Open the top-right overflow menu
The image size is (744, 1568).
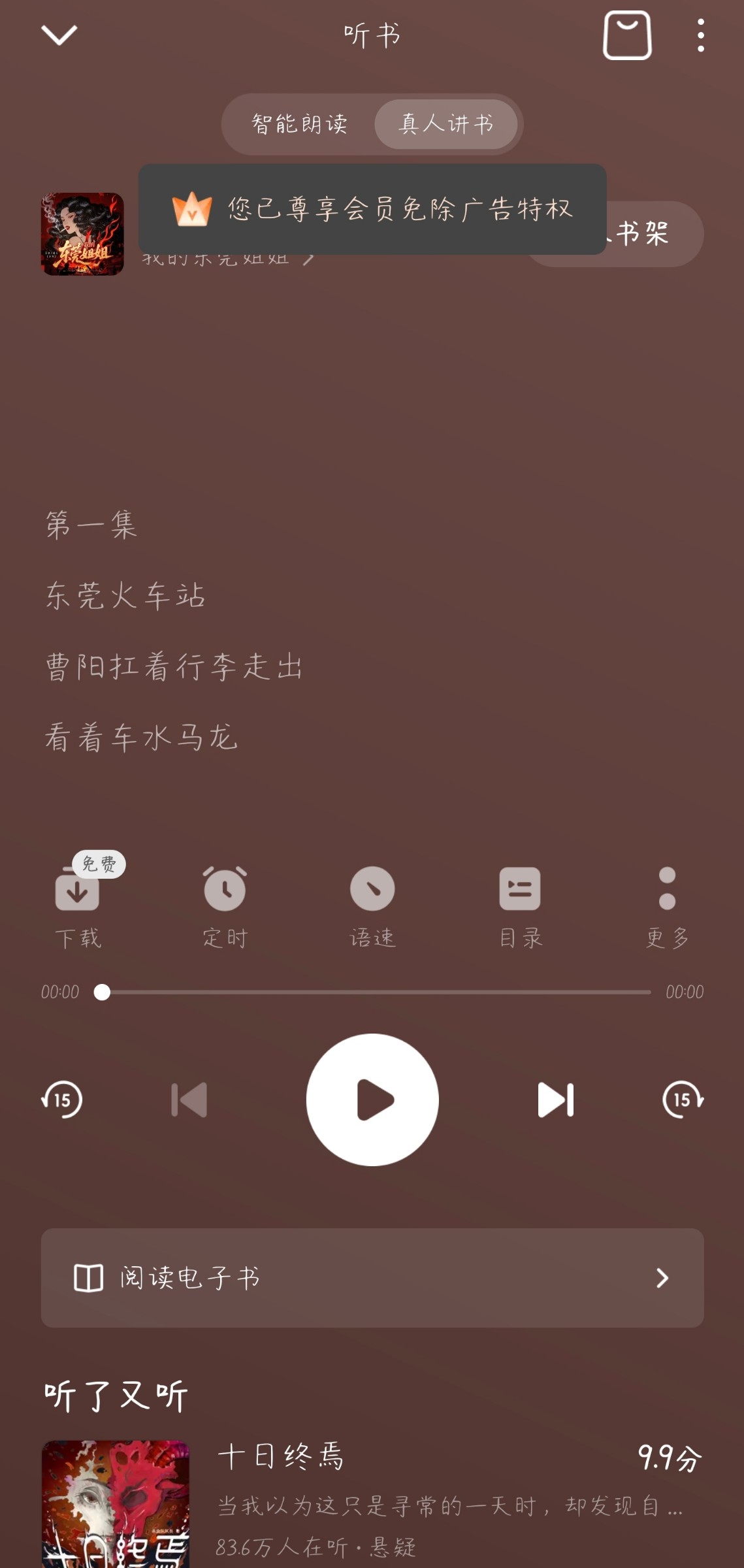point(700,35)
